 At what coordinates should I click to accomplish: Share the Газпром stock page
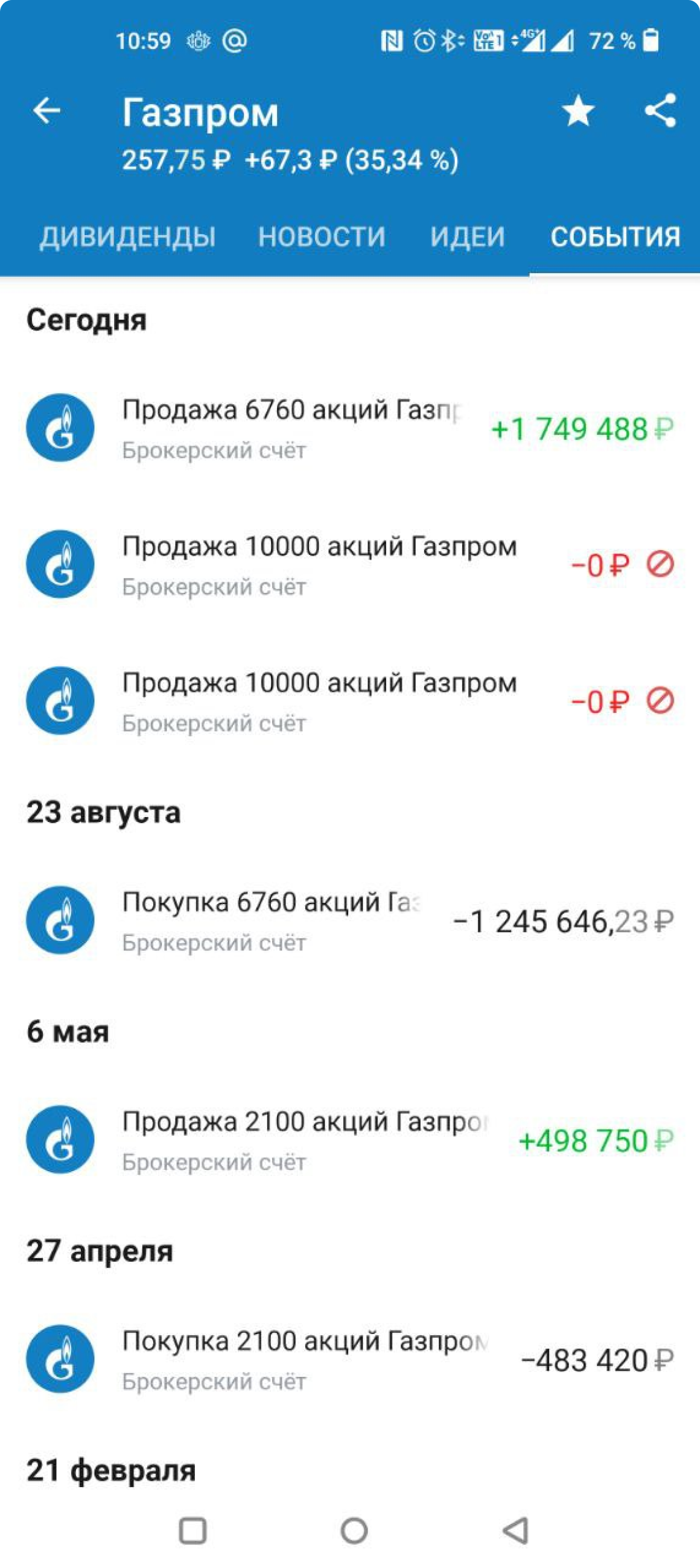click(x=660, y=111)
